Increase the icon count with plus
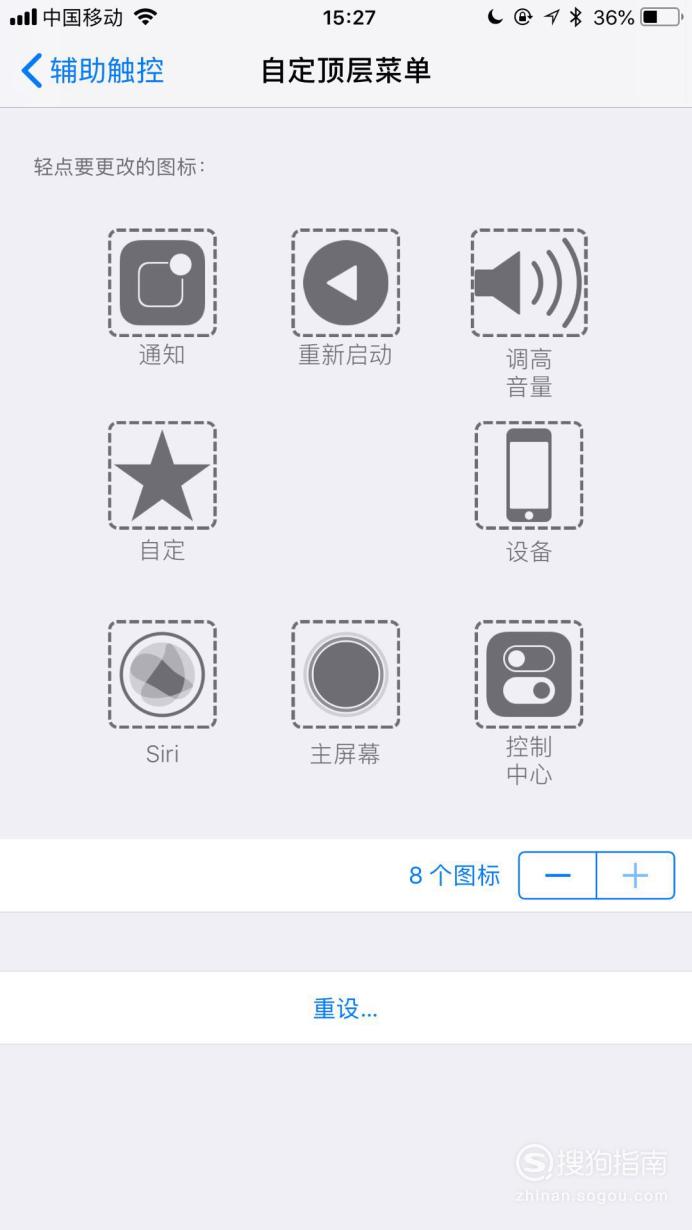The height and width of the screenshot is (1230, 692). (636, 876)
